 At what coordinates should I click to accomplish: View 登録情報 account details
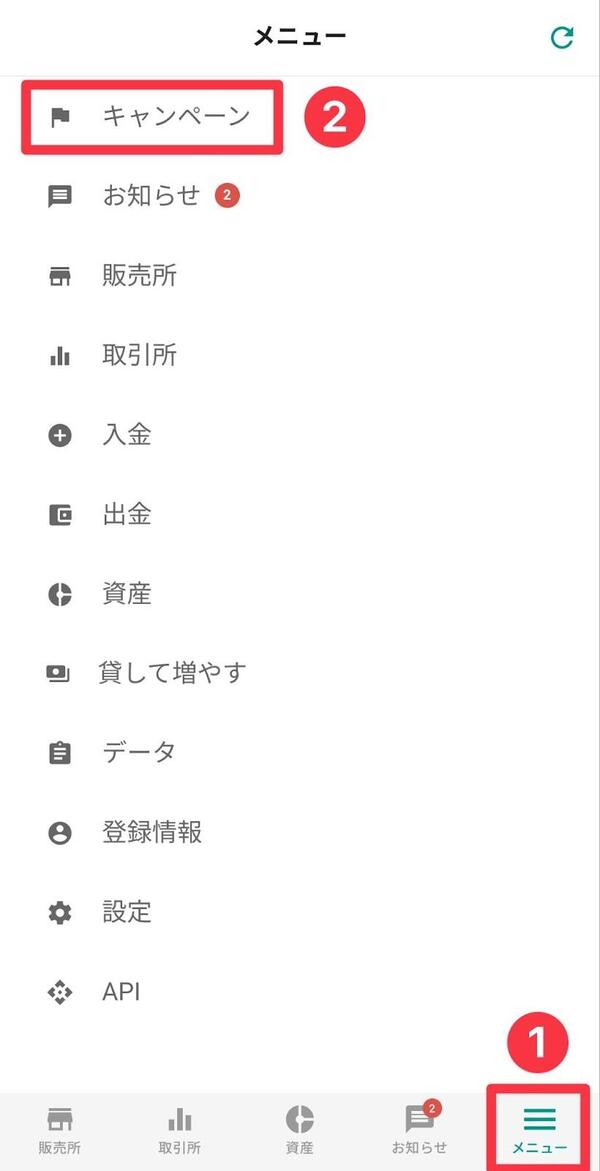pos(152,832)
